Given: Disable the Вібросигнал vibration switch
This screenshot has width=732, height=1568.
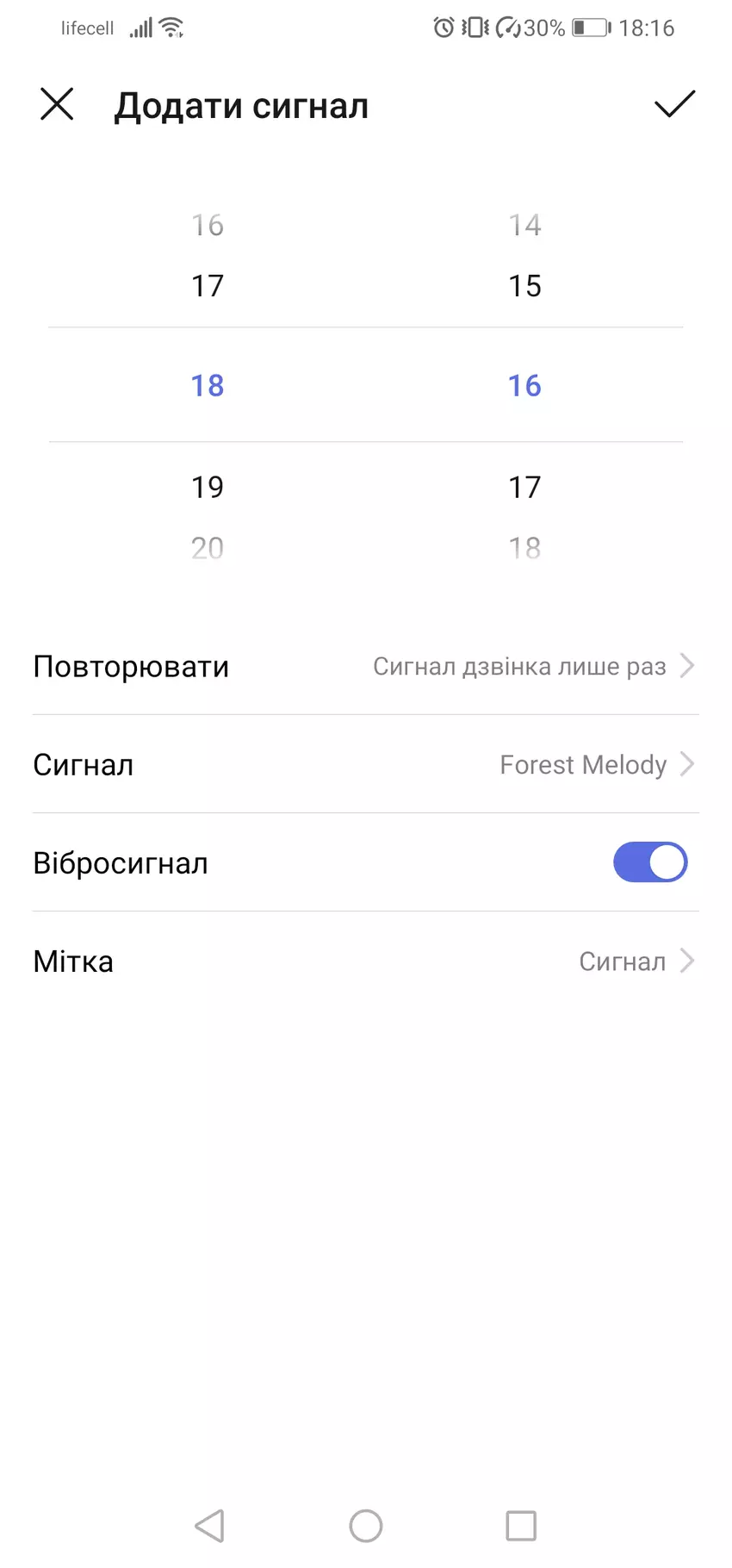Looking at the screenshot, I should [649, 862].
